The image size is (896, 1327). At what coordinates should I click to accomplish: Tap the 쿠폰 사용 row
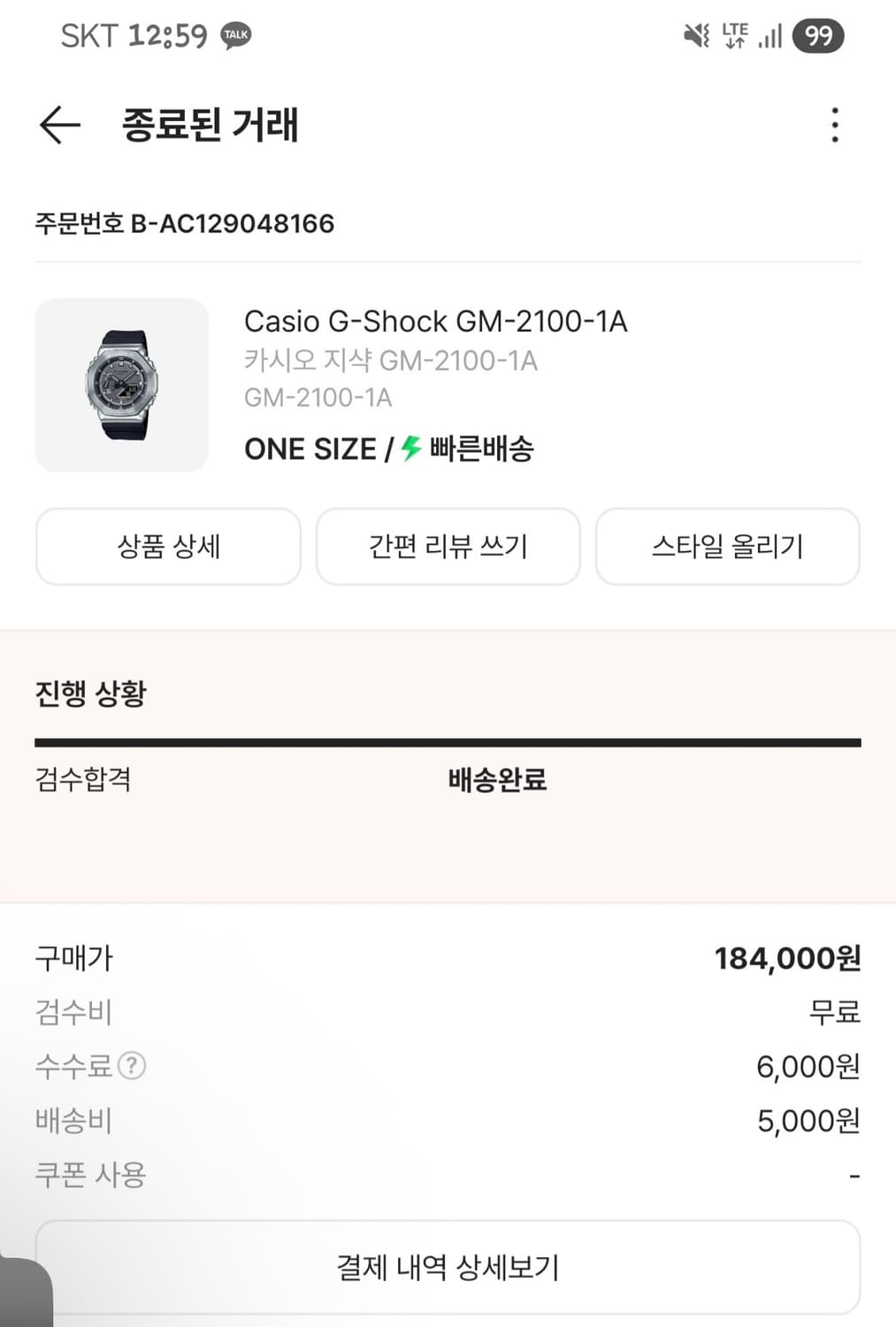pos(88,1175)
